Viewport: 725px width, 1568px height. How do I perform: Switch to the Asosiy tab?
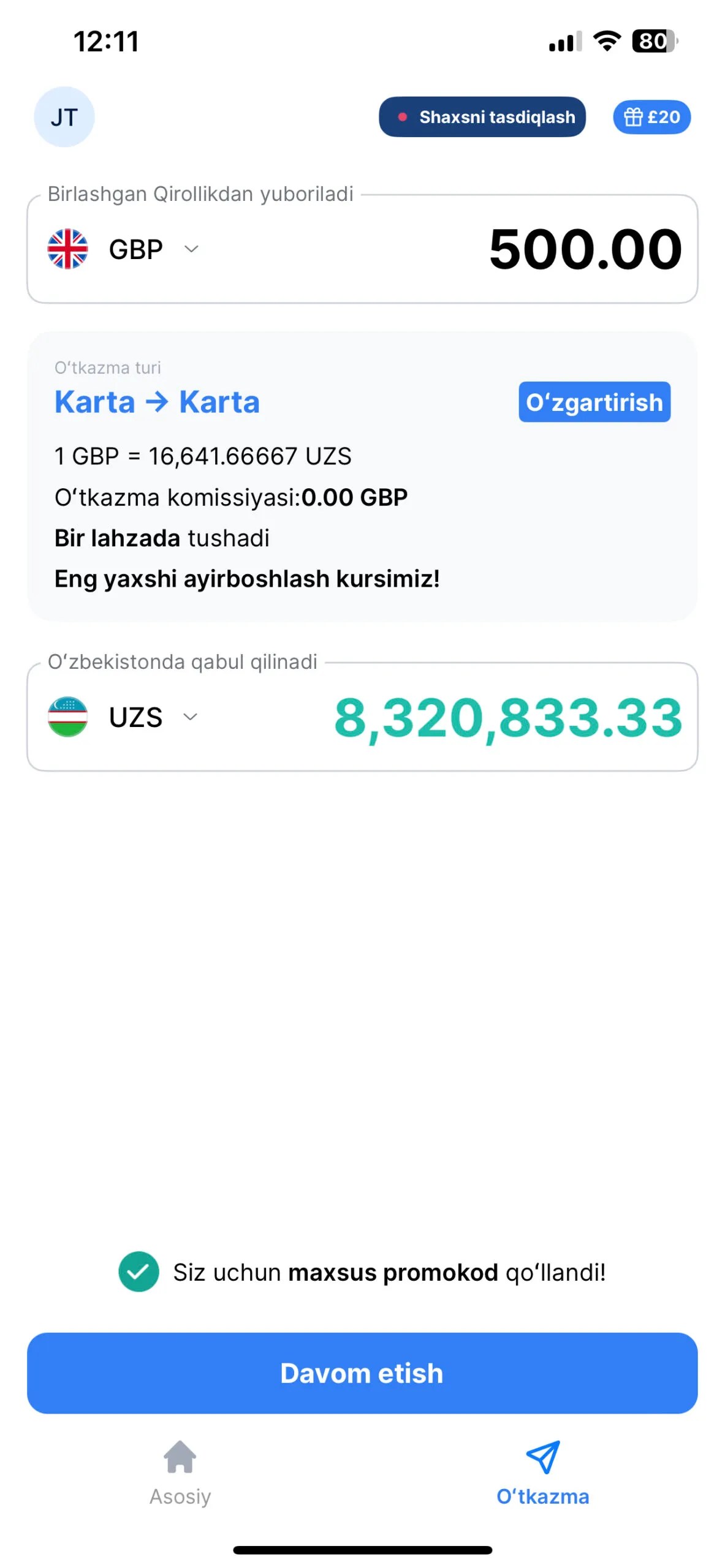tap(180, 1471)
